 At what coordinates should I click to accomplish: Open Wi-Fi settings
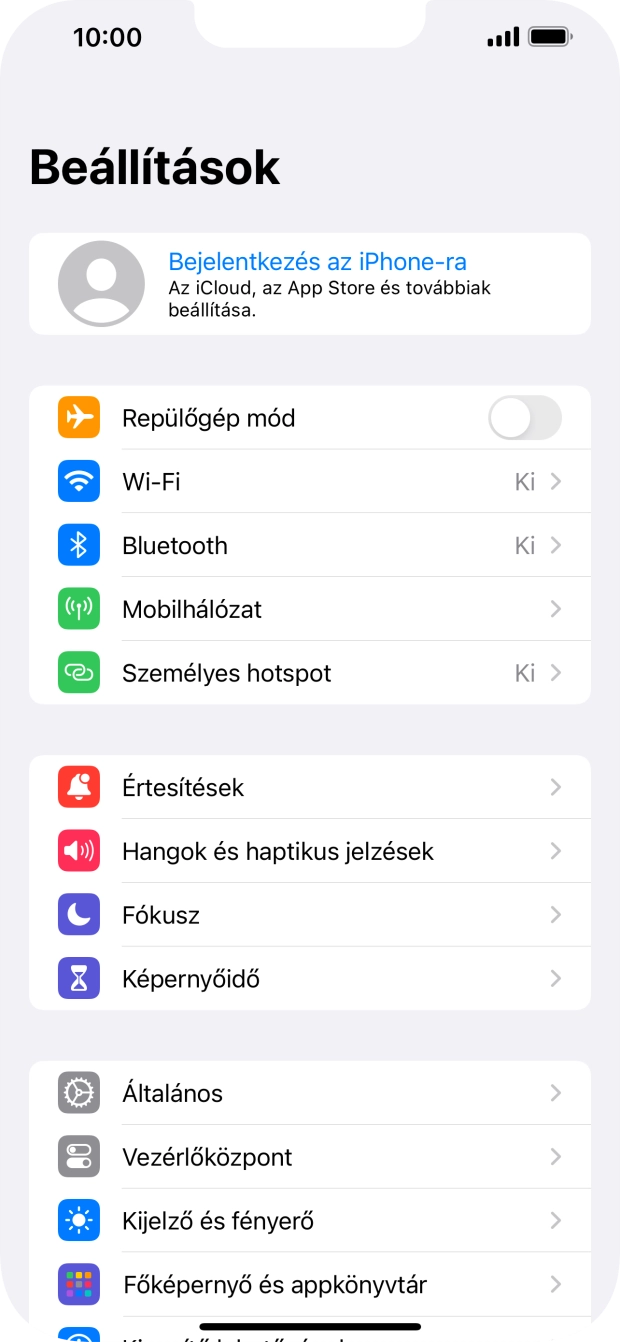(310, 482)
